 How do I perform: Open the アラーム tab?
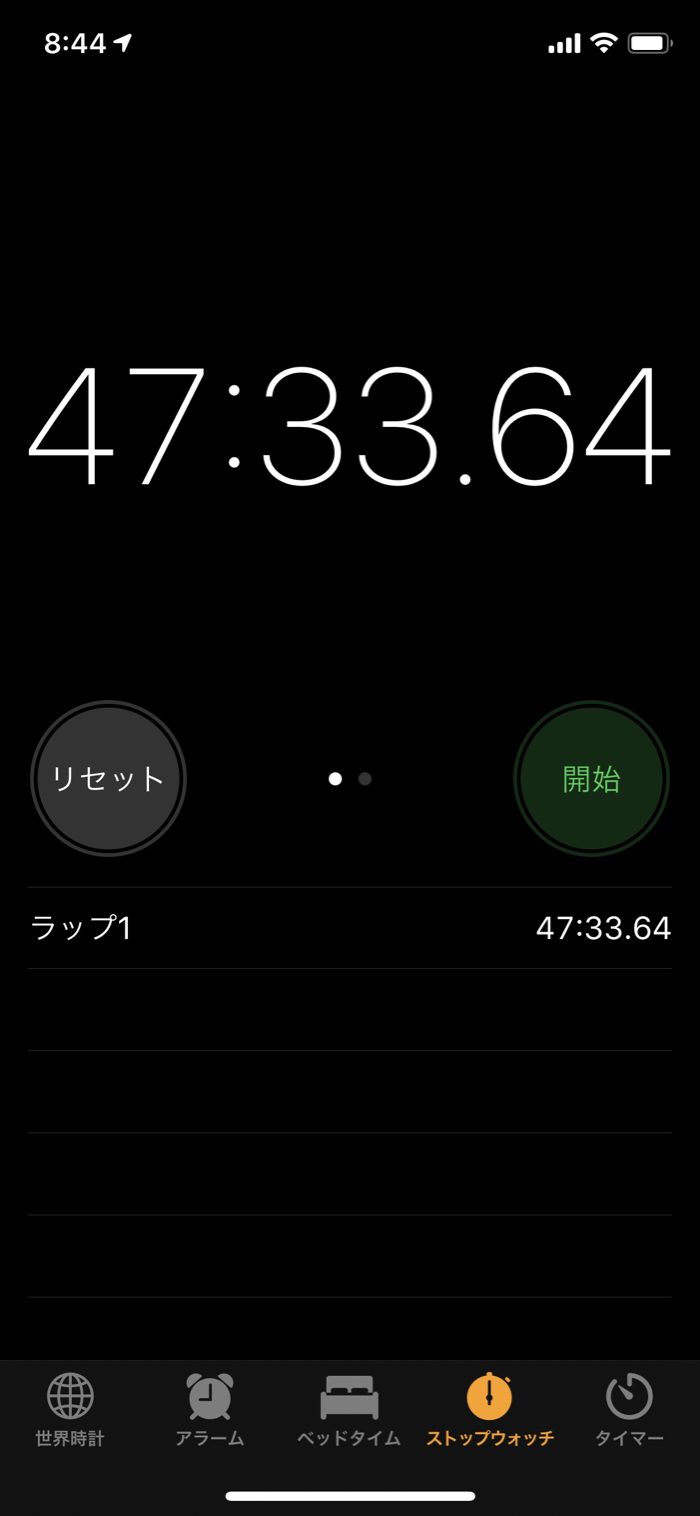[x=209, y=1410]
